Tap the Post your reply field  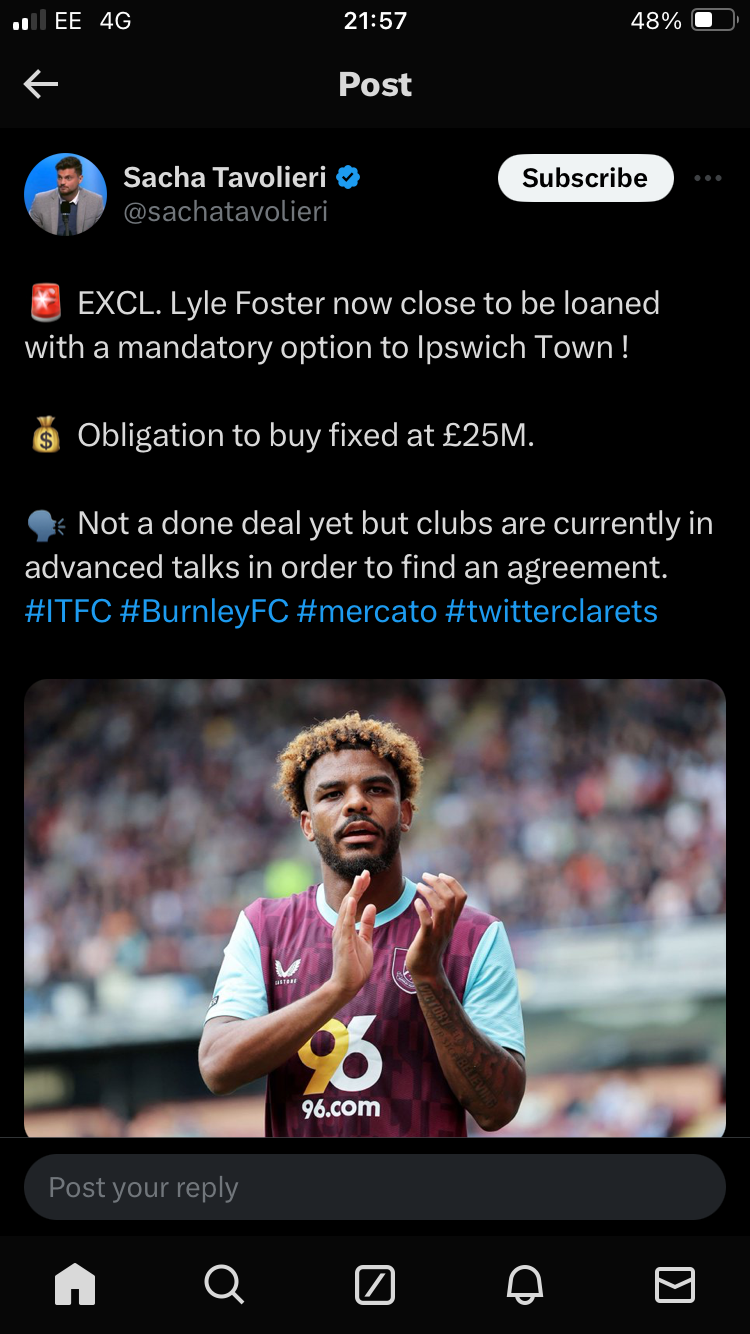coord(375,1187)
